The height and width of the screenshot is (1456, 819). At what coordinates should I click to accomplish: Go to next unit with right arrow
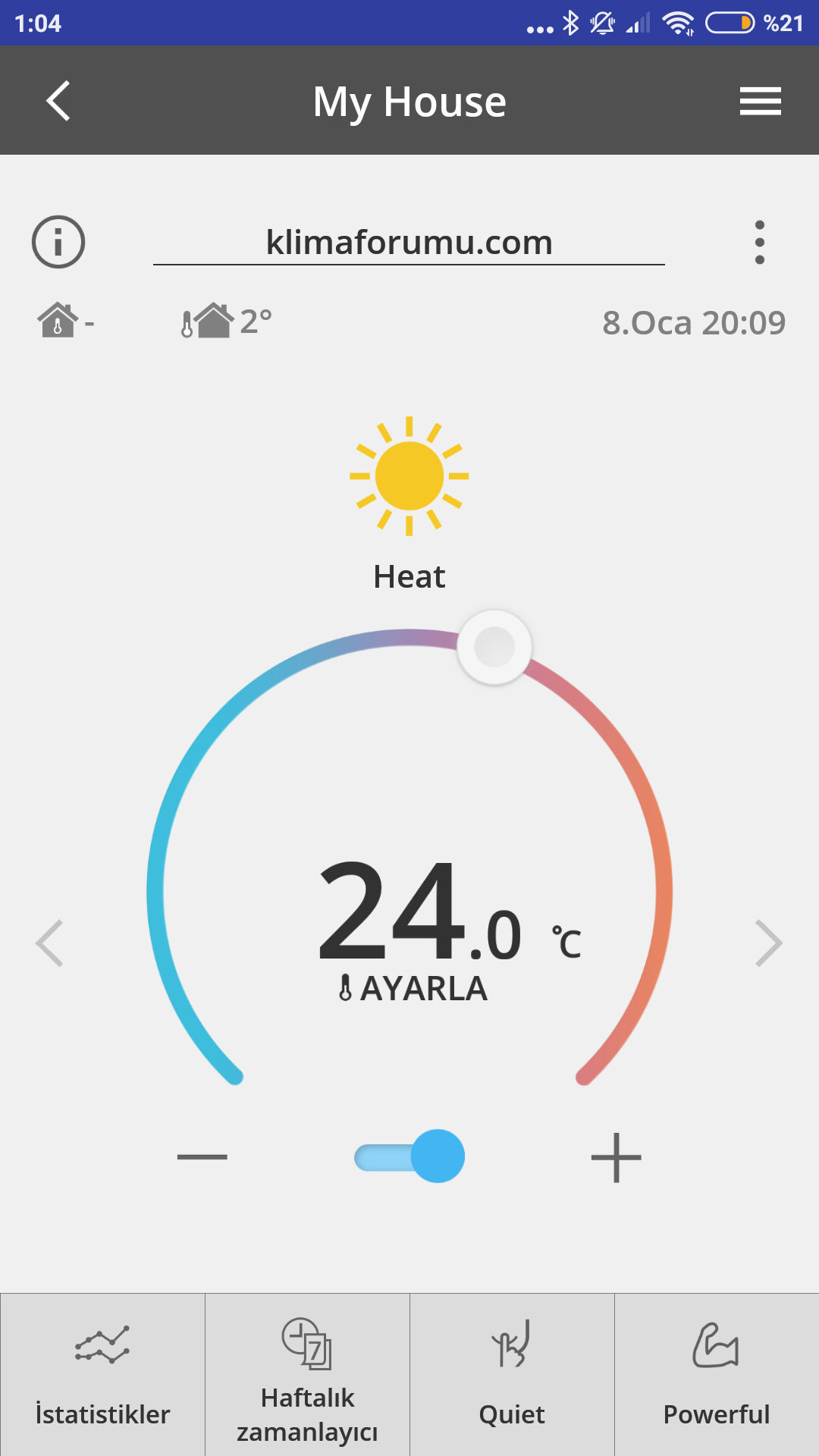point(768,943)
